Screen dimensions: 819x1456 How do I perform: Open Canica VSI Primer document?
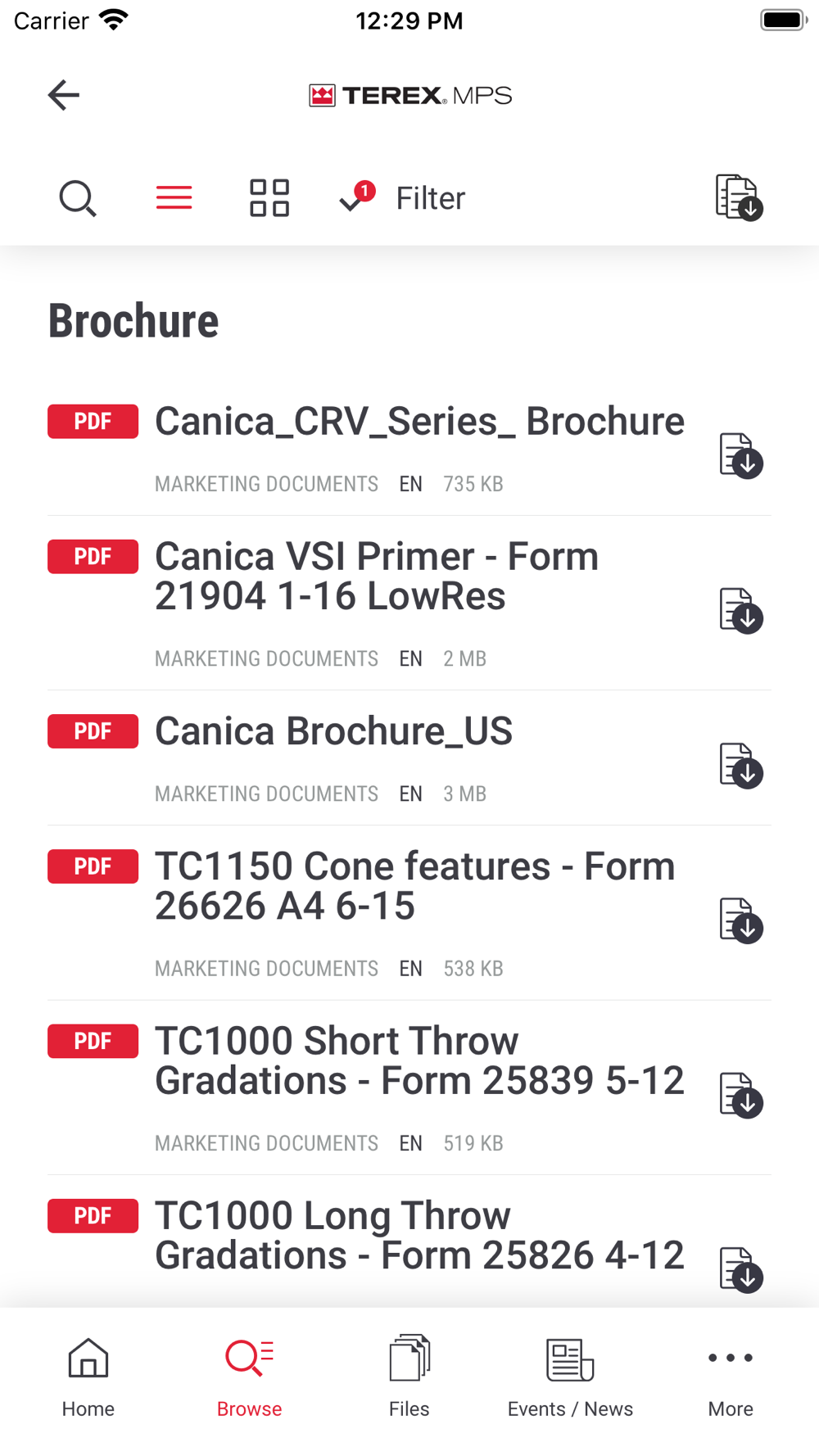pyautogui.click(x=377, y=577)
